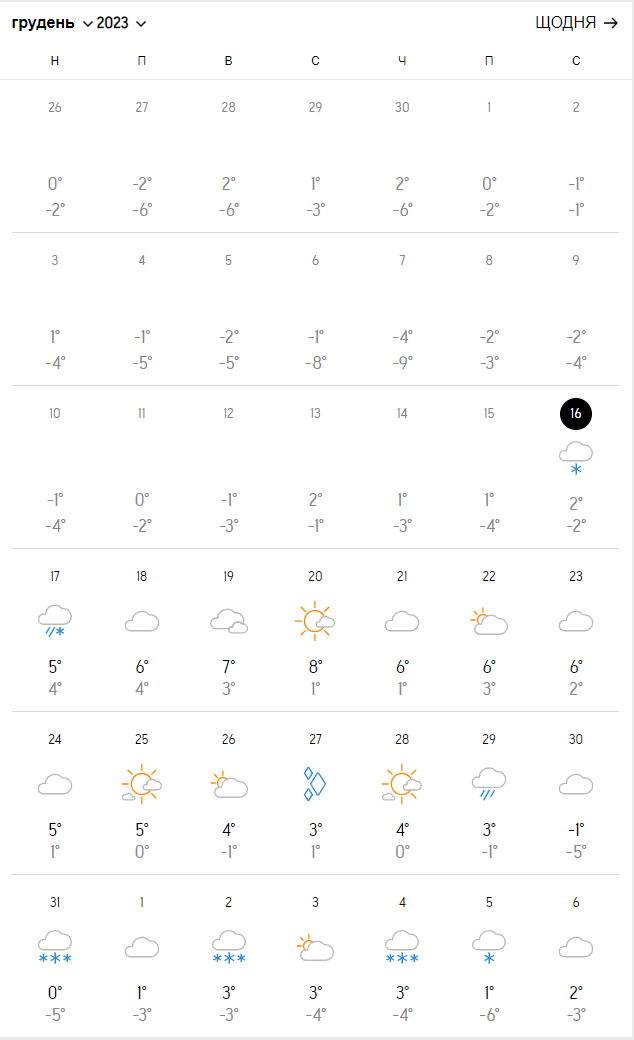Image resolution: width=634 pixels, height=1040 pixels.
Task: Open the month dropdown showing грудень
Action: 52,23
